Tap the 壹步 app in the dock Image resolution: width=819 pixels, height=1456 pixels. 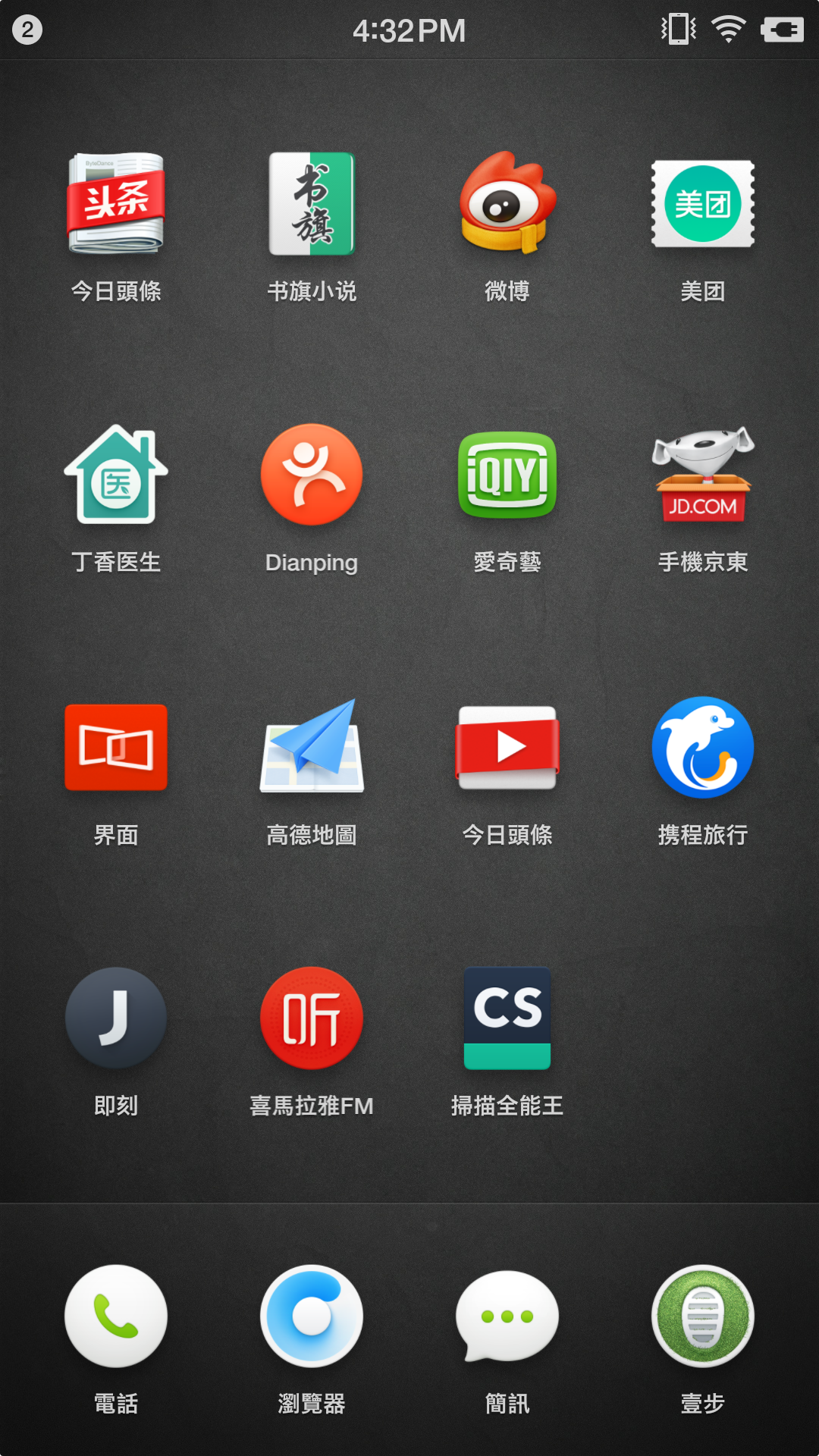coord(703,1316)
